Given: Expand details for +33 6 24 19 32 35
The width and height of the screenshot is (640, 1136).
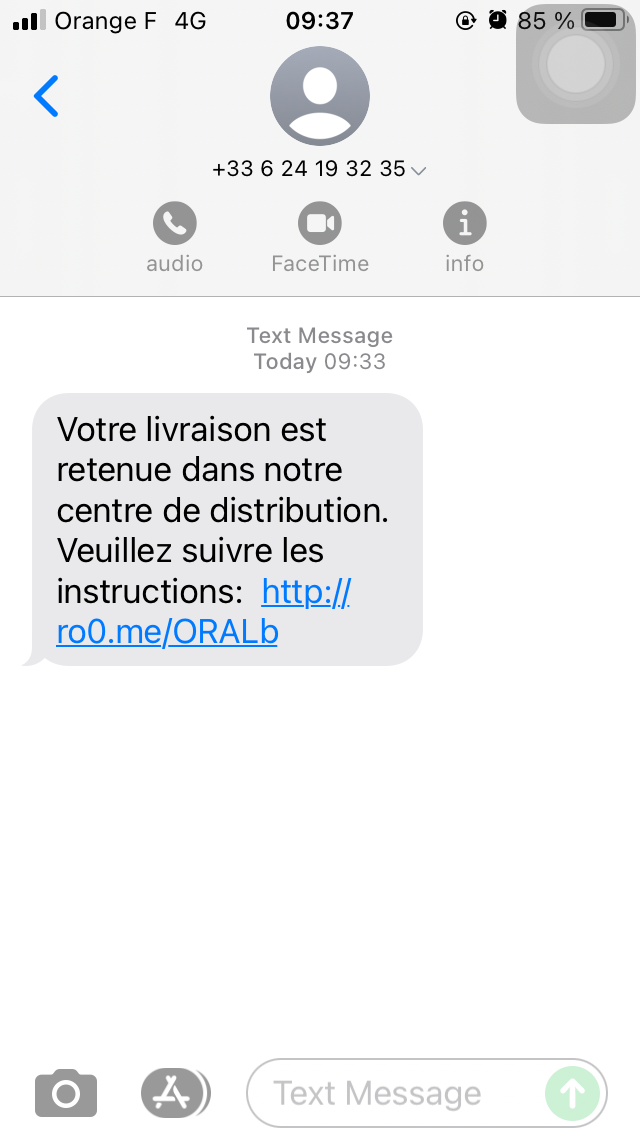Looking at the screenshot, I should (x=320, y=169).
